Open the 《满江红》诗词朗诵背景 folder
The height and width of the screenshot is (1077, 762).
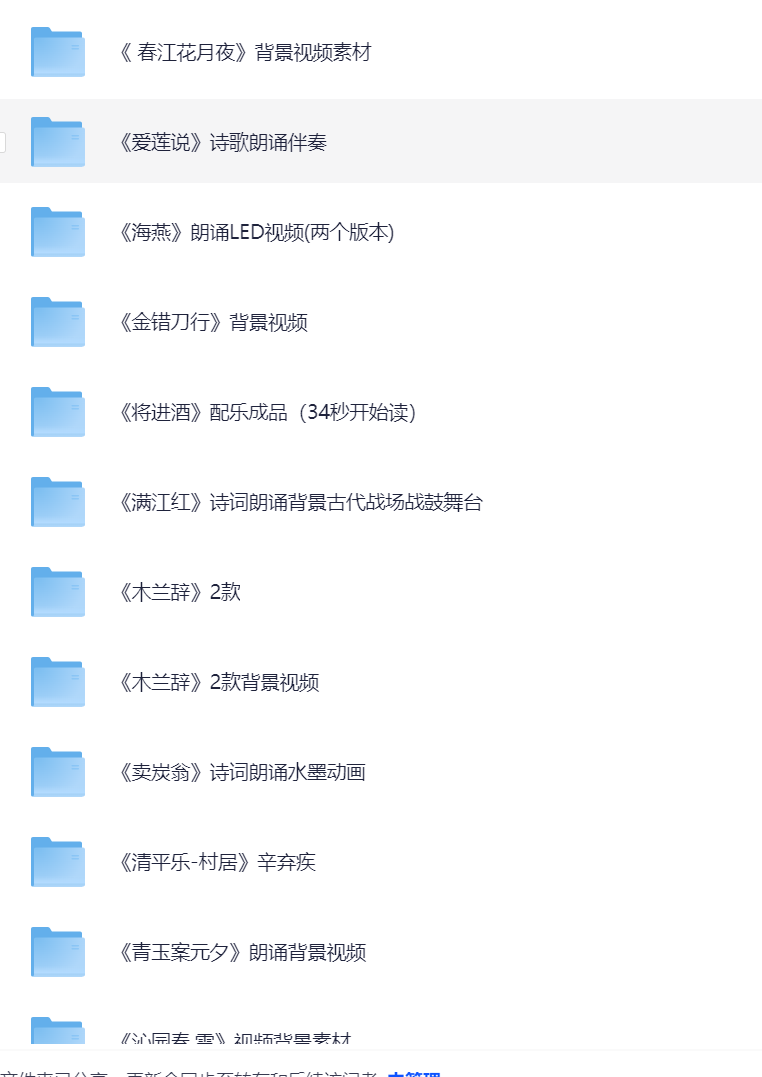point(300,503)
